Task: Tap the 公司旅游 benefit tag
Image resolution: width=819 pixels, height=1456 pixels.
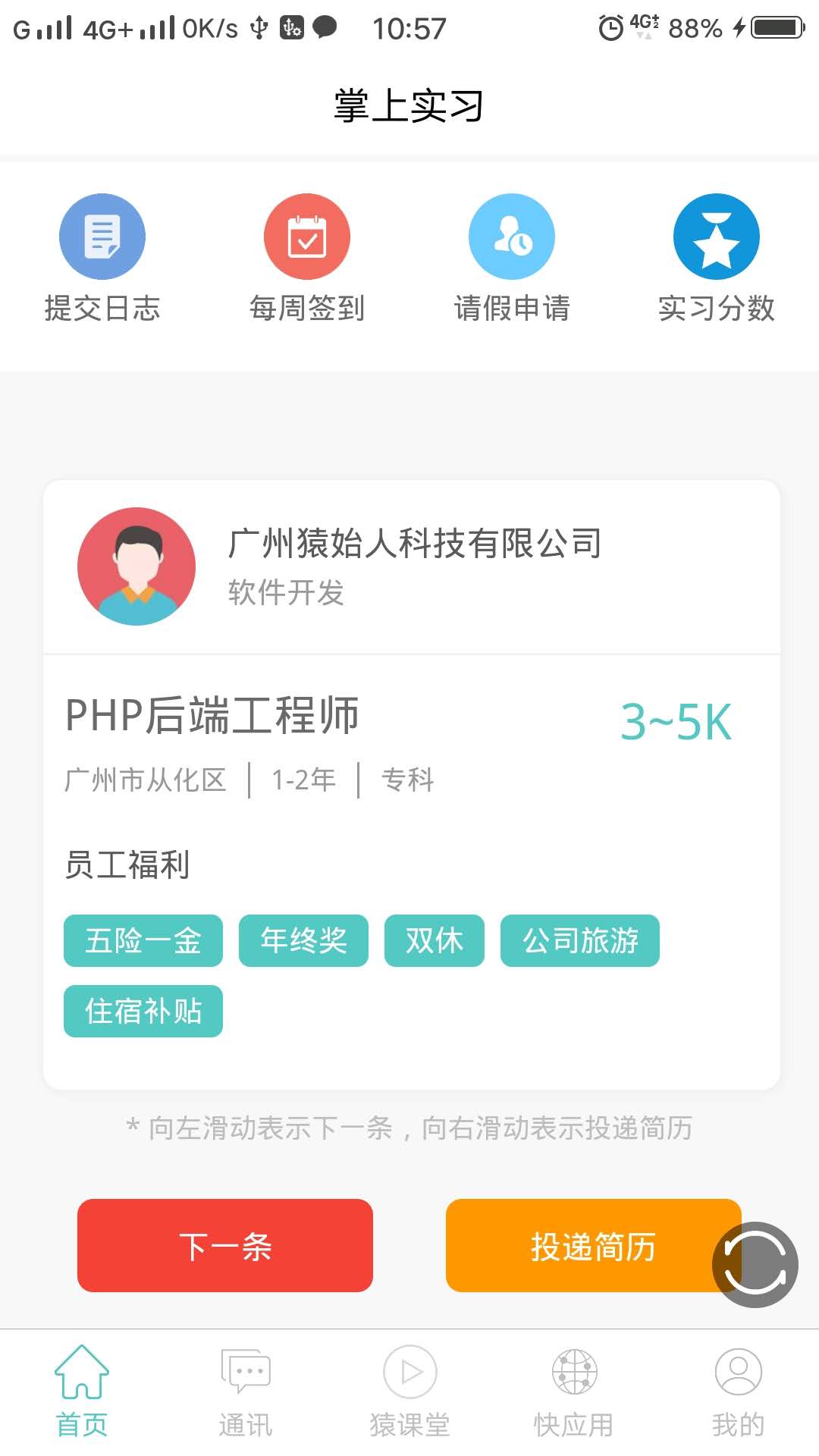Action: point(580,940)
